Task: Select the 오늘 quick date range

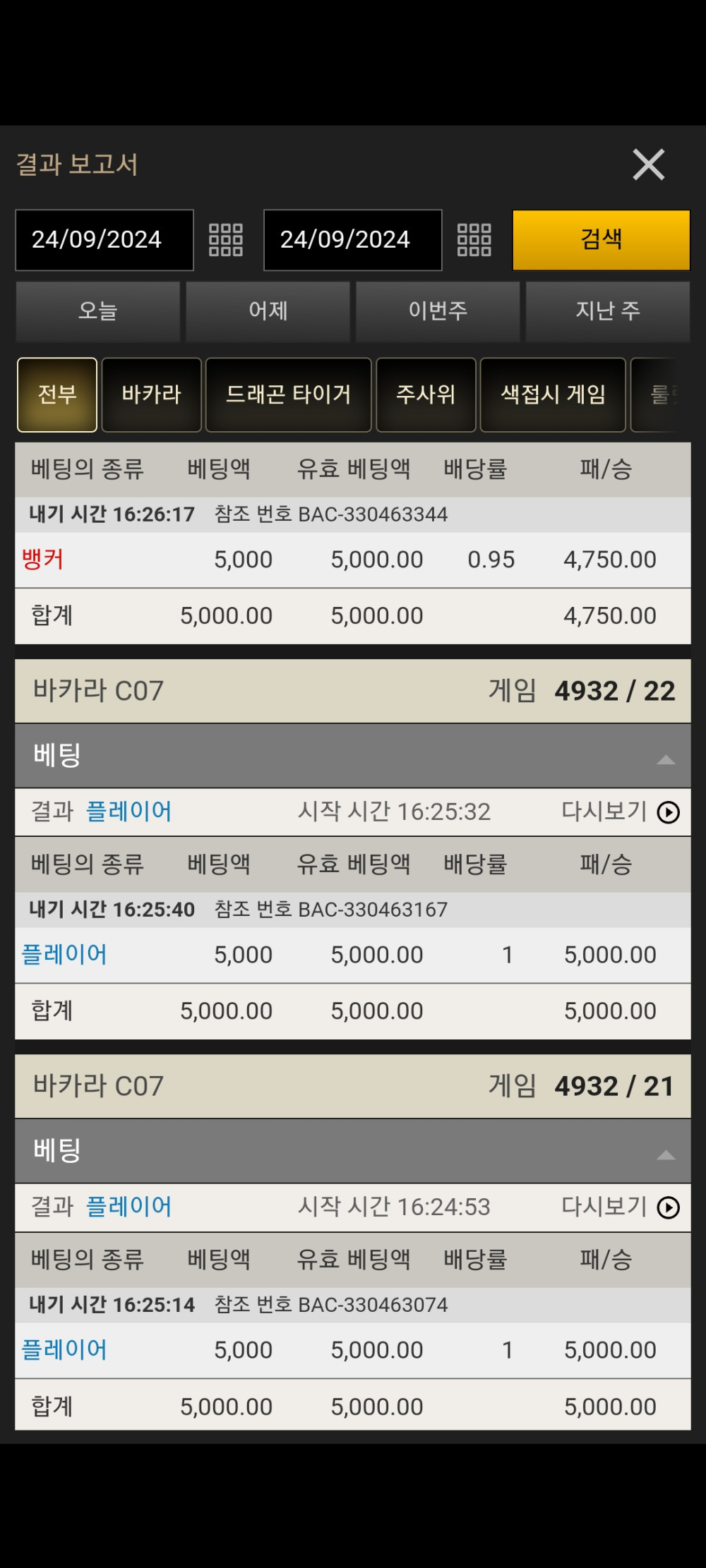Action: click(x=98, y=311)
